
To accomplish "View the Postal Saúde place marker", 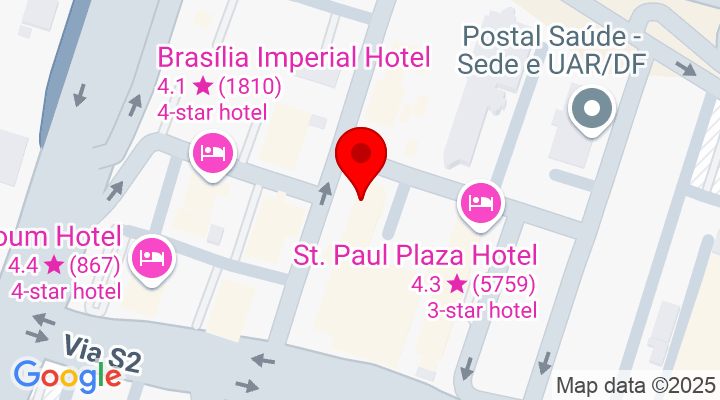I will click(591, 108).
